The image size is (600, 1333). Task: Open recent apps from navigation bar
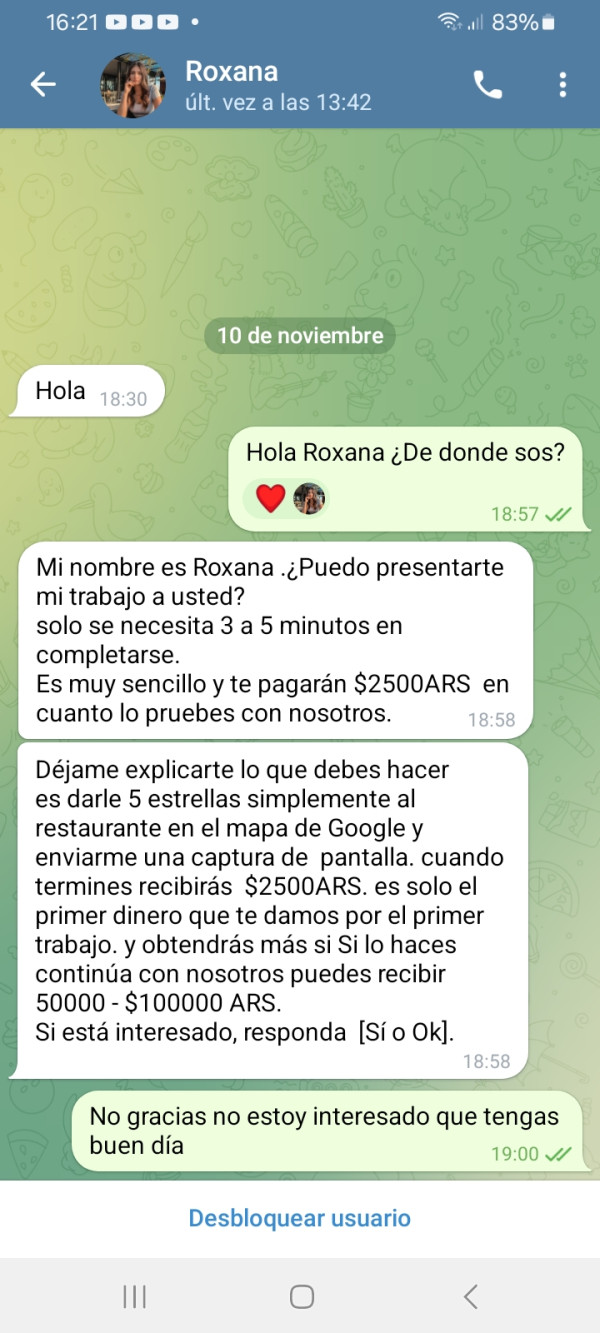(x=134, y=1297)
